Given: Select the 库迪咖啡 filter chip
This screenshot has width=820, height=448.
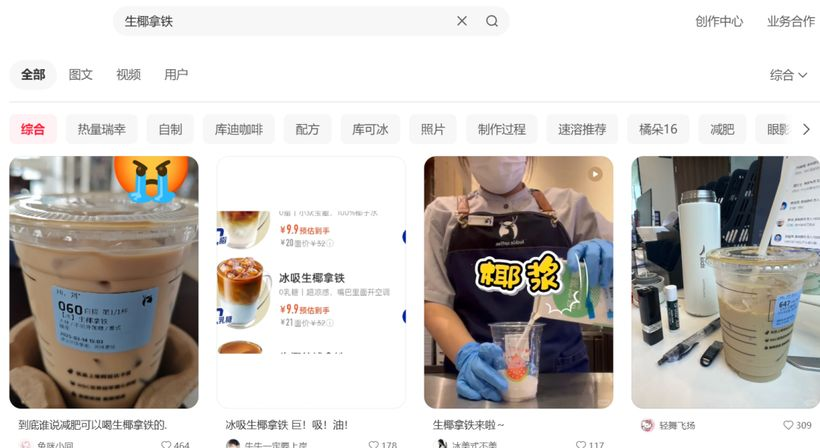Looking at the screenshot, I should tap(239, 129).
